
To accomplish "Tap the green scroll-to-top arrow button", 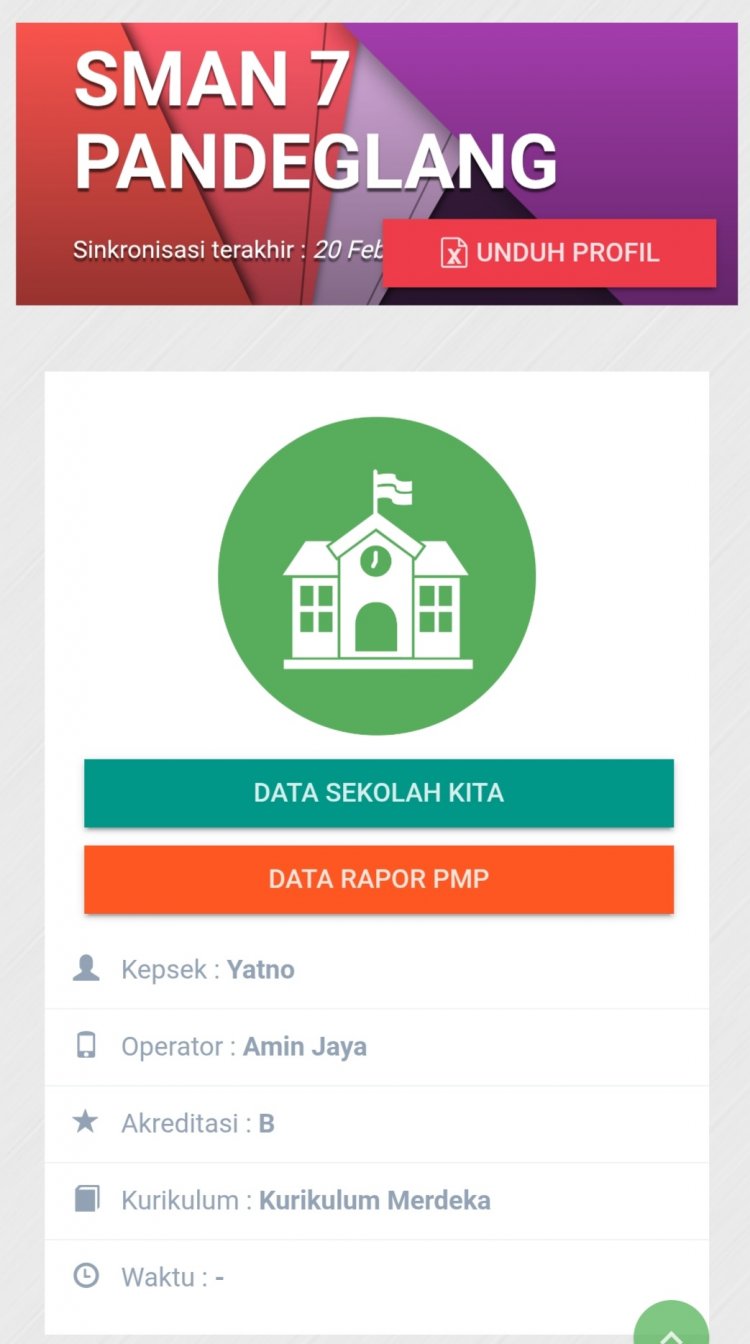I will (672, 1326).
